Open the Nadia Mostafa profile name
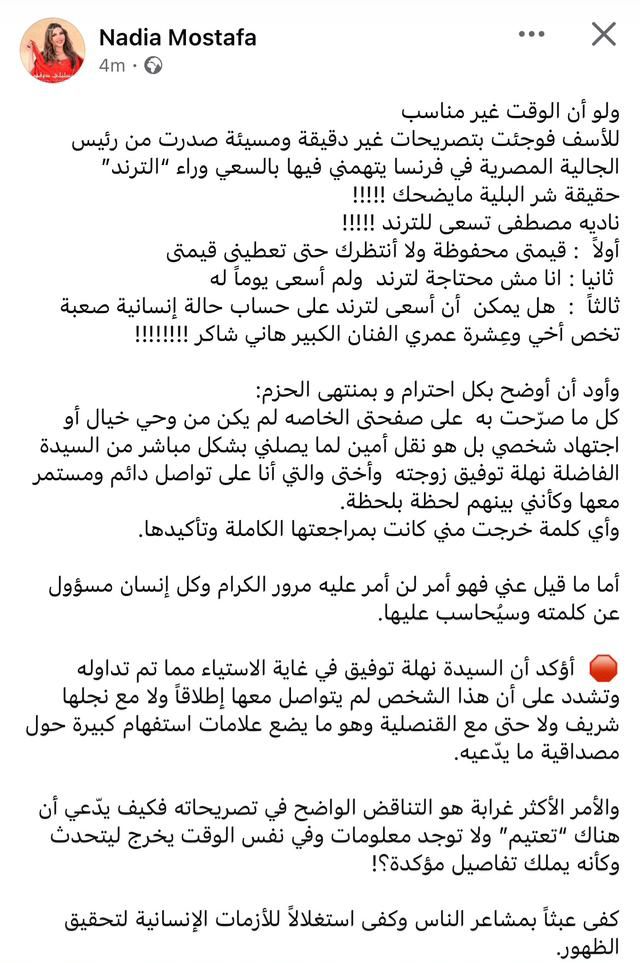640x963 pixels. tap(177, 38)
